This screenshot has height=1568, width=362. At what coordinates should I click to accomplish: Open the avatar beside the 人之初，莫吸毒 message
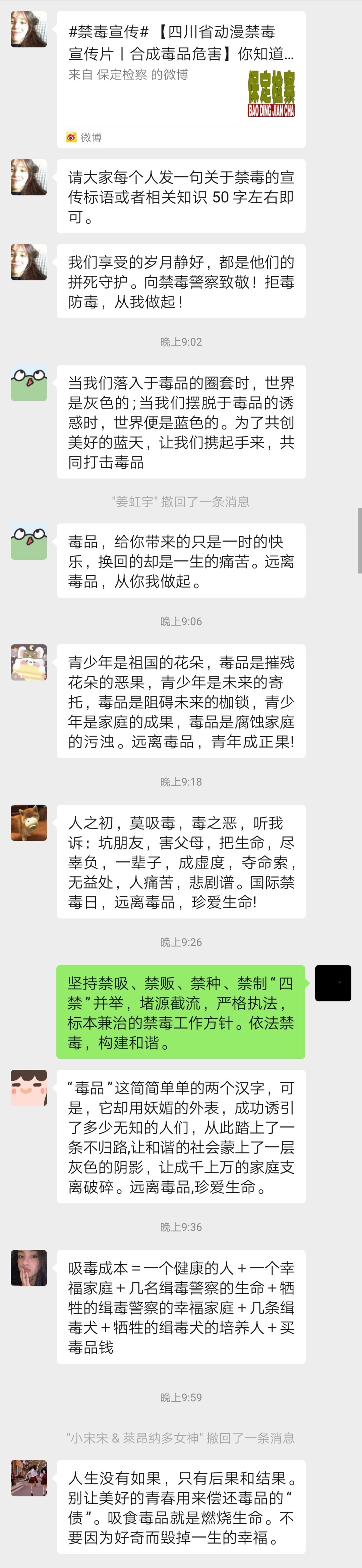coord(28,822)
